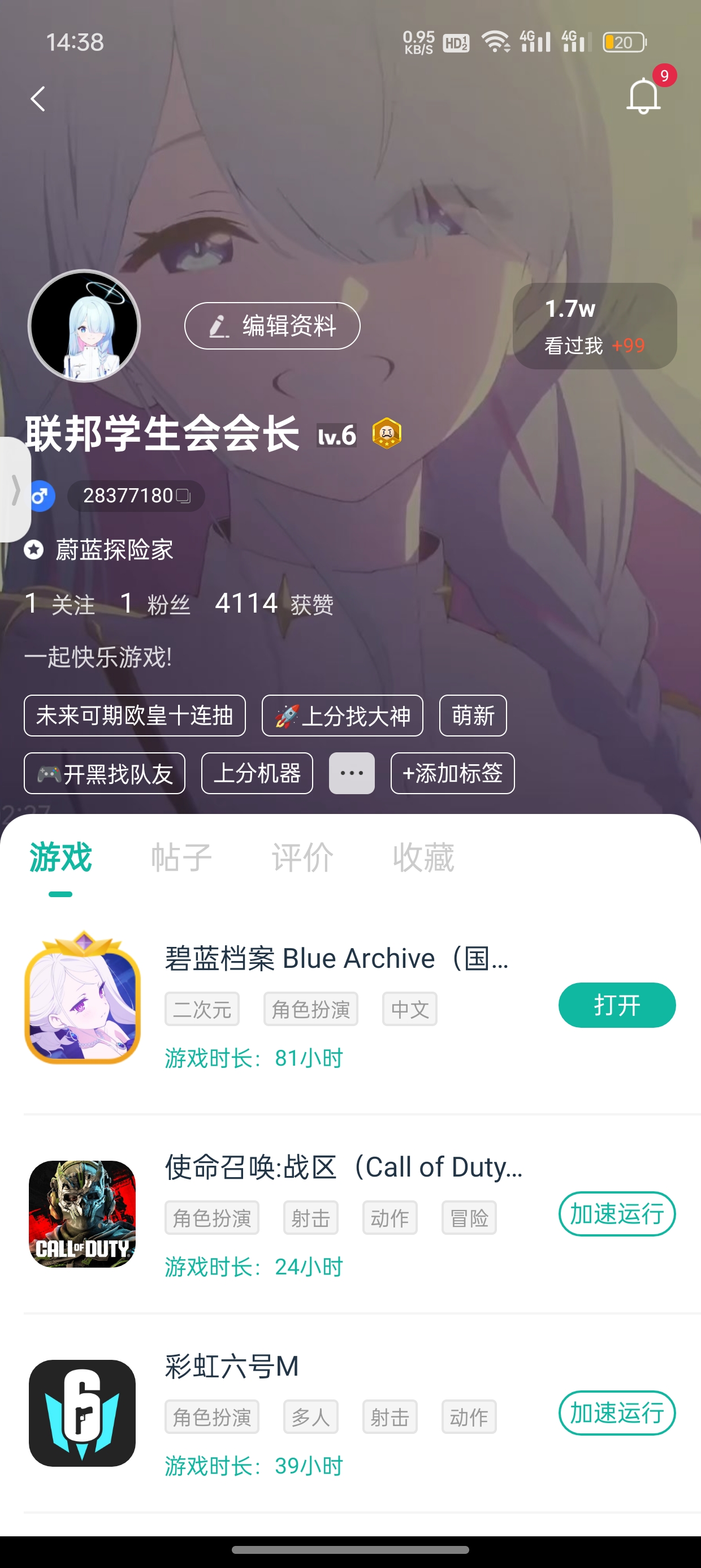701x1568 pixels.
Task: View the 看过我 visitors card
Action: (x=594, y=326)
